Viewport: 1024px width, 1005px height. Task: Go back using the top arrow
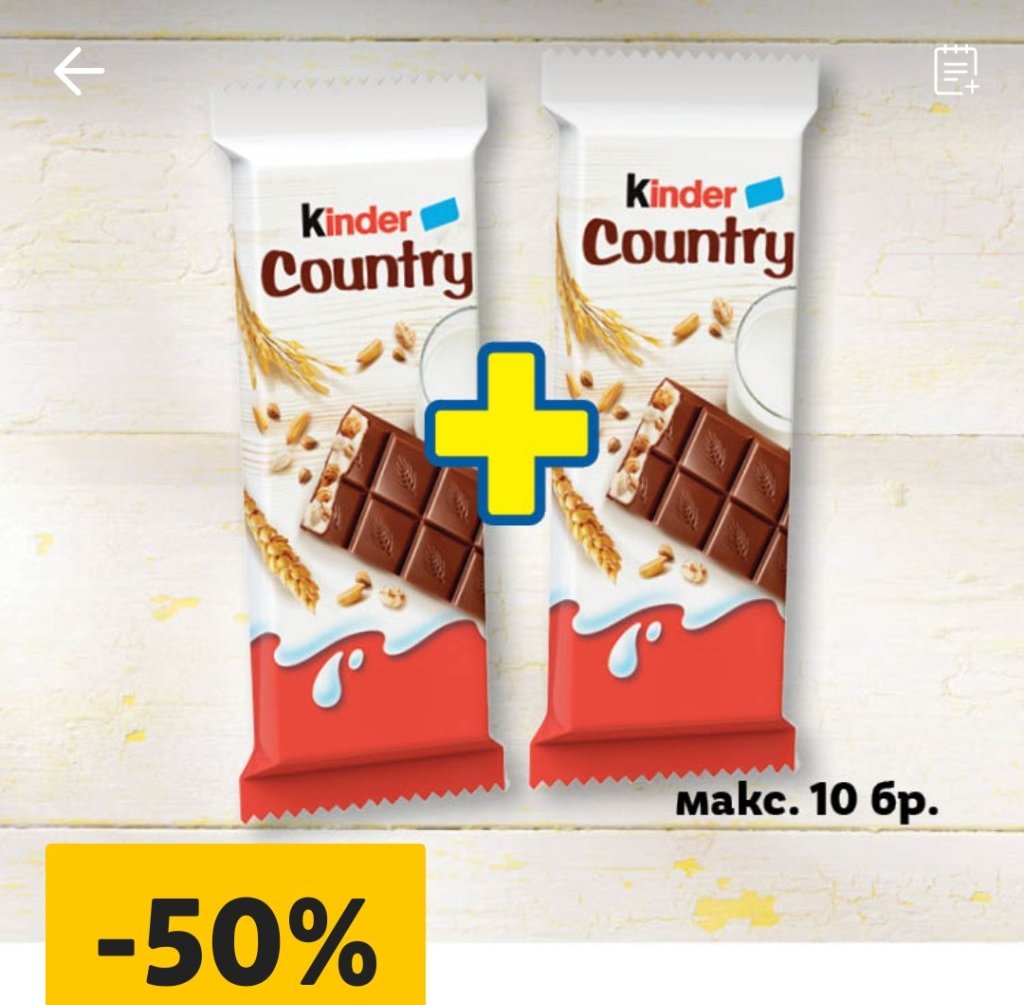pyautogui.click(x=79, y=72)
